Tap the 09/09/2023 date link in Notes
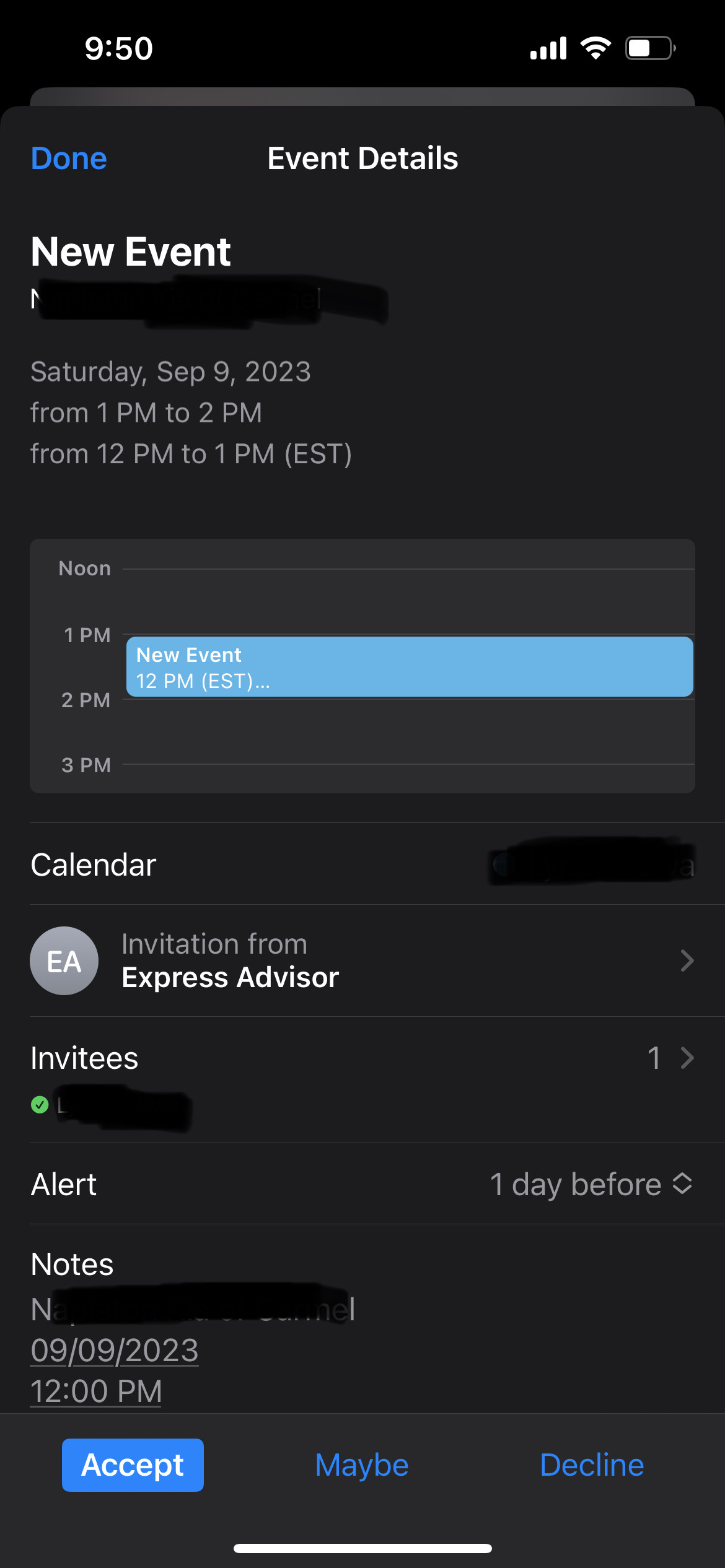725x1568 pixels. click(x=115, y=1350)
